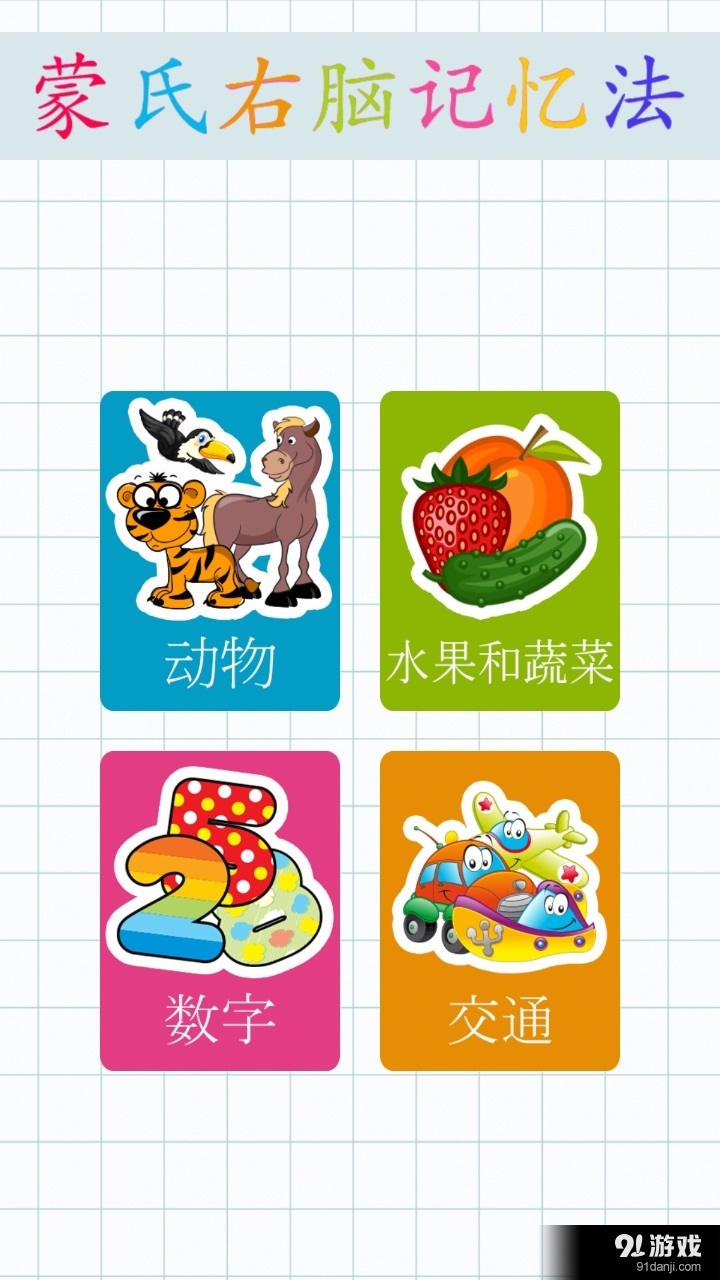
Task: Open the 数字 category
Action: [220, 1020]
